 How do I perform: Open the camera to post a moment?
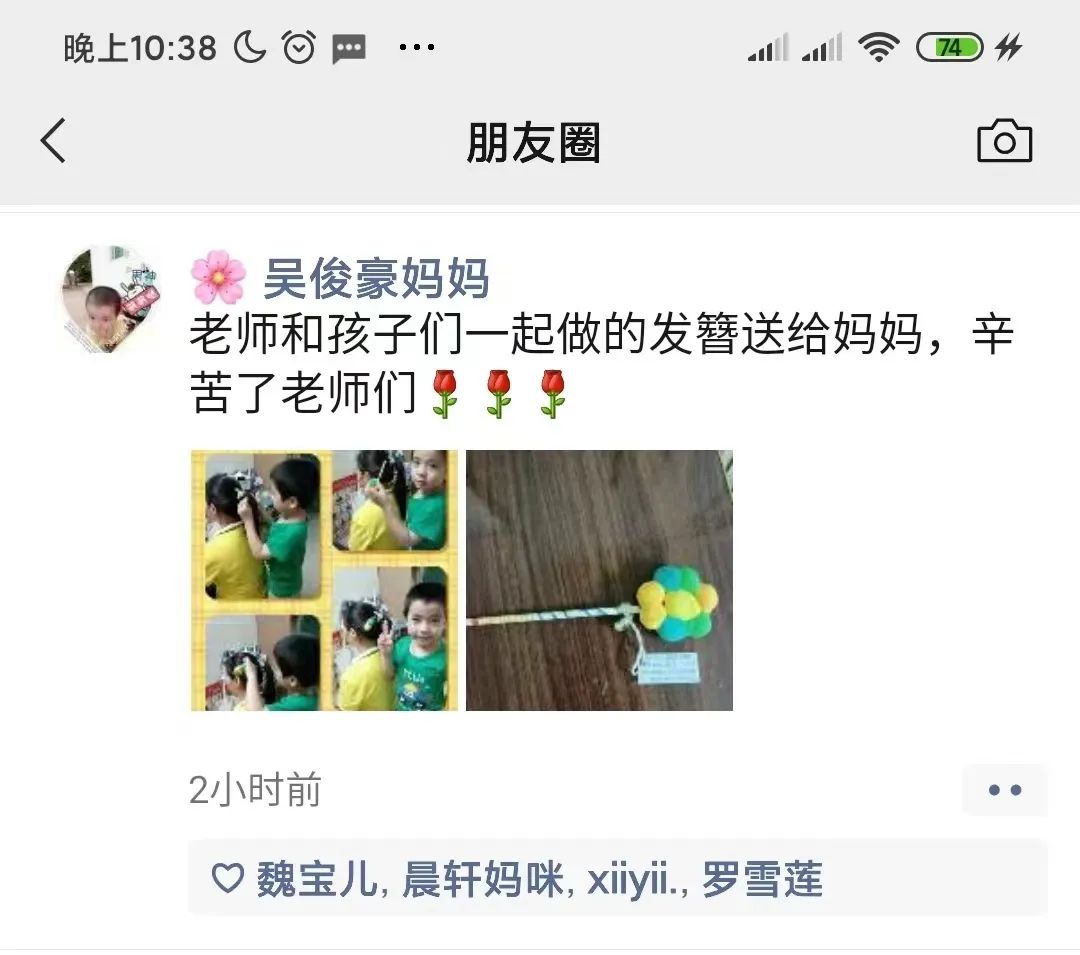pyautogui.click(x=1004, y=142)
